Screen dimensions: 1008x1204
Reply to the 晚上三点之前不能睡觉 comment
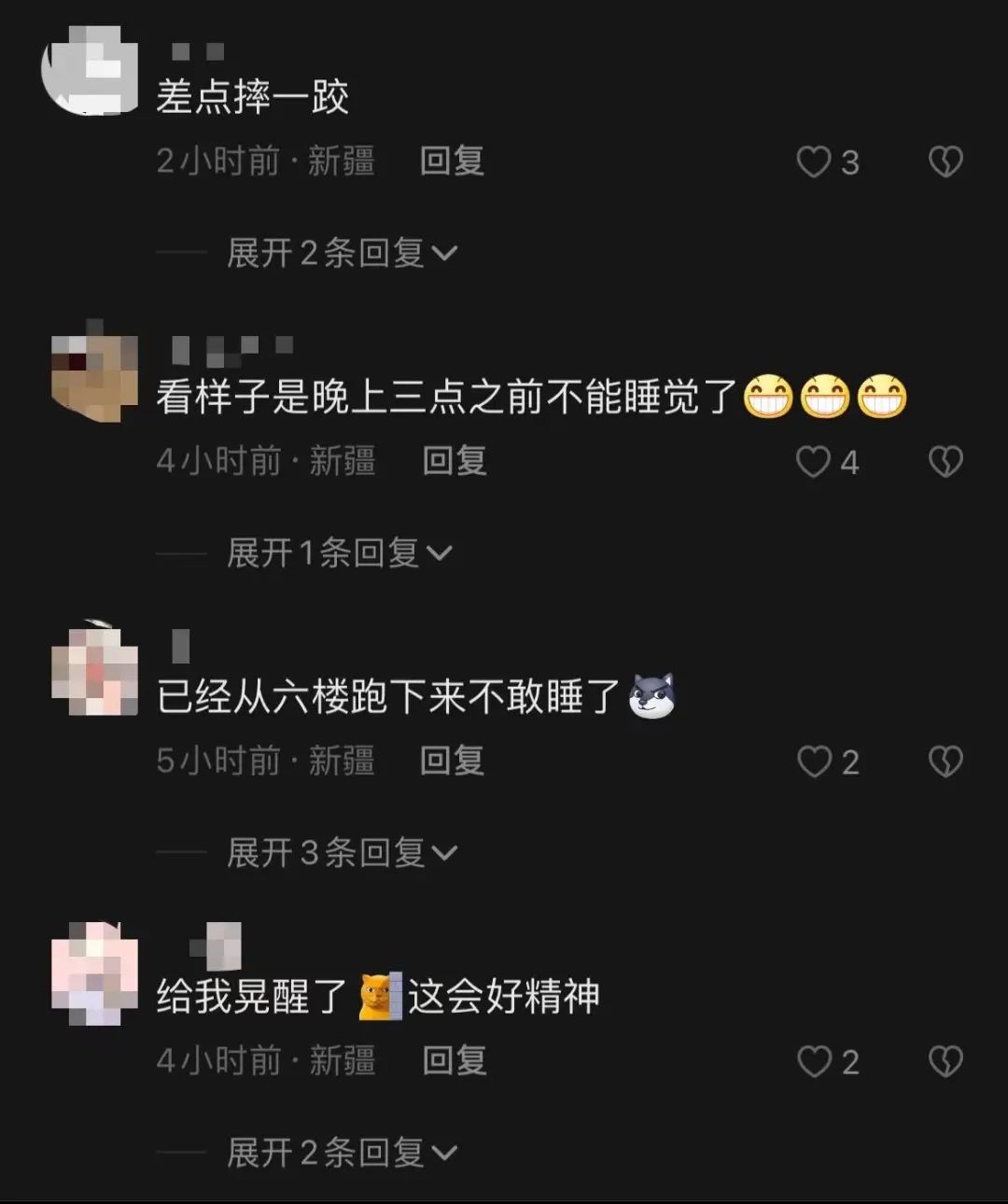[x=455, y=461]
